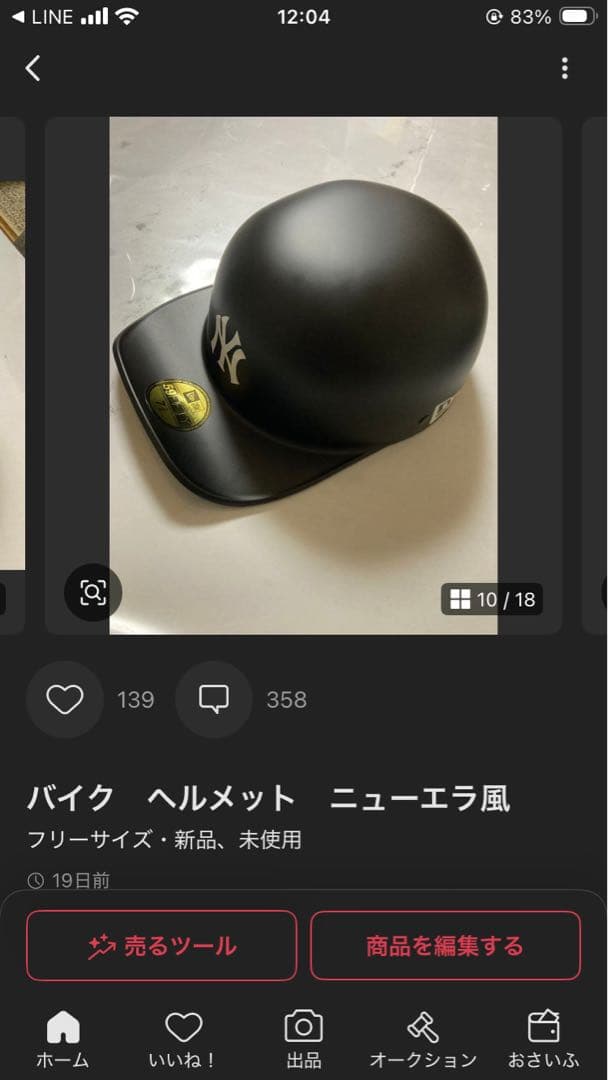Go back using the top arrow
608x1080 pixels.
[x=33, y=68]
